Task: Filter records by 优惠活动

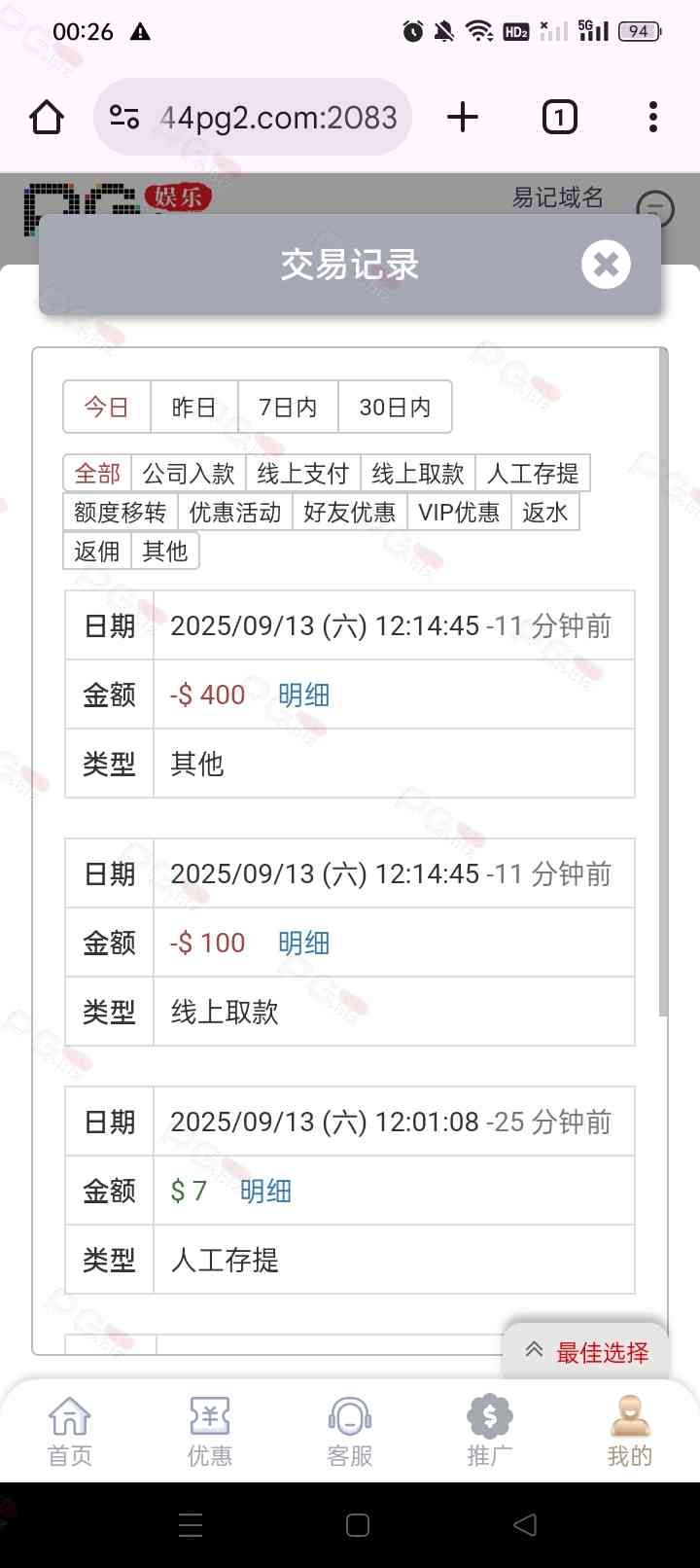Action: click(x=234, y=513)
